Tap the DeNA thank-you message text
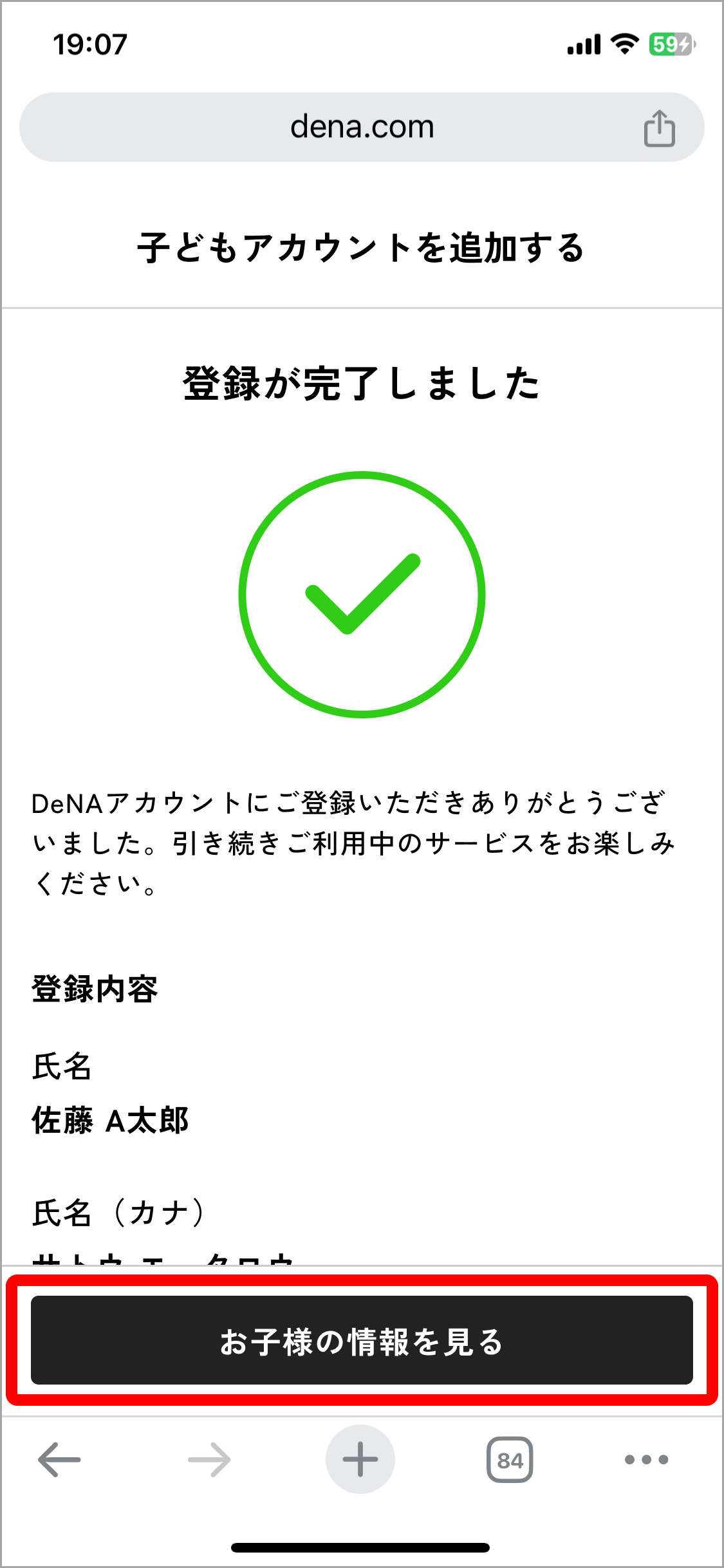The image size is (724, 1568). [x=353, y=845]
